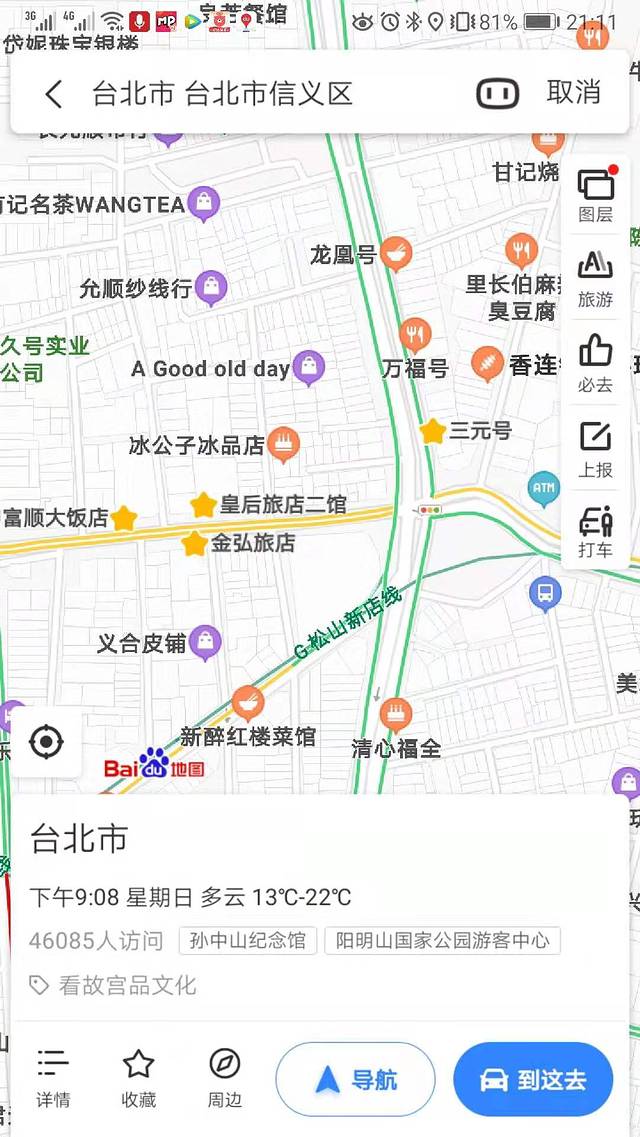Select the 皇后旅店二馆 marker on the map
Image resolution: width=640 pixels, height=1137 pixels.
pos(204,505)
